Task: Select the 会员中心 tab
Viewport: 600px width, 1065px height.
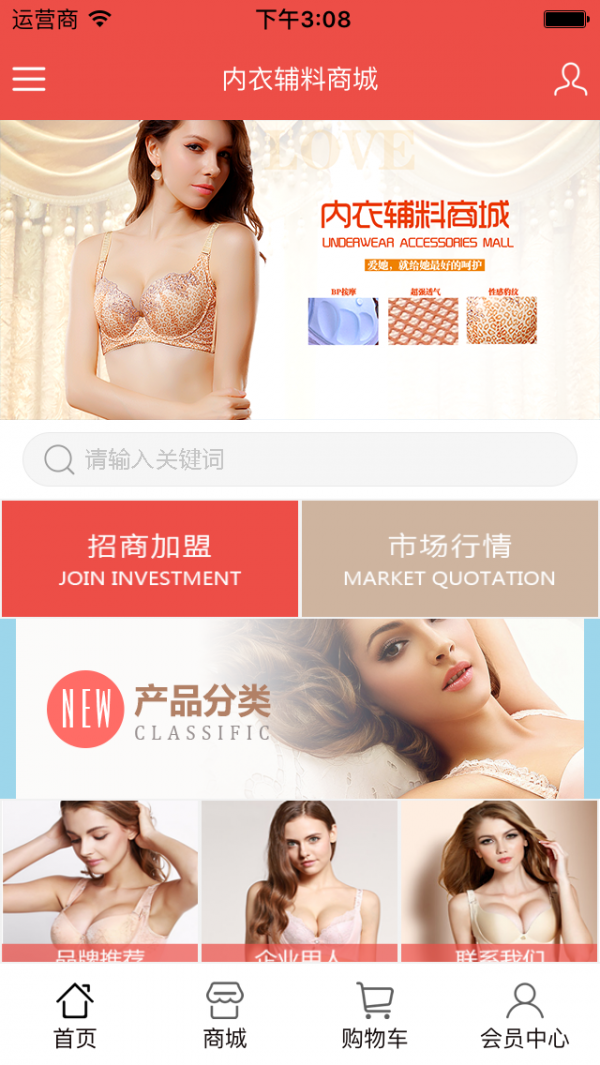Action: (525, 1015)
